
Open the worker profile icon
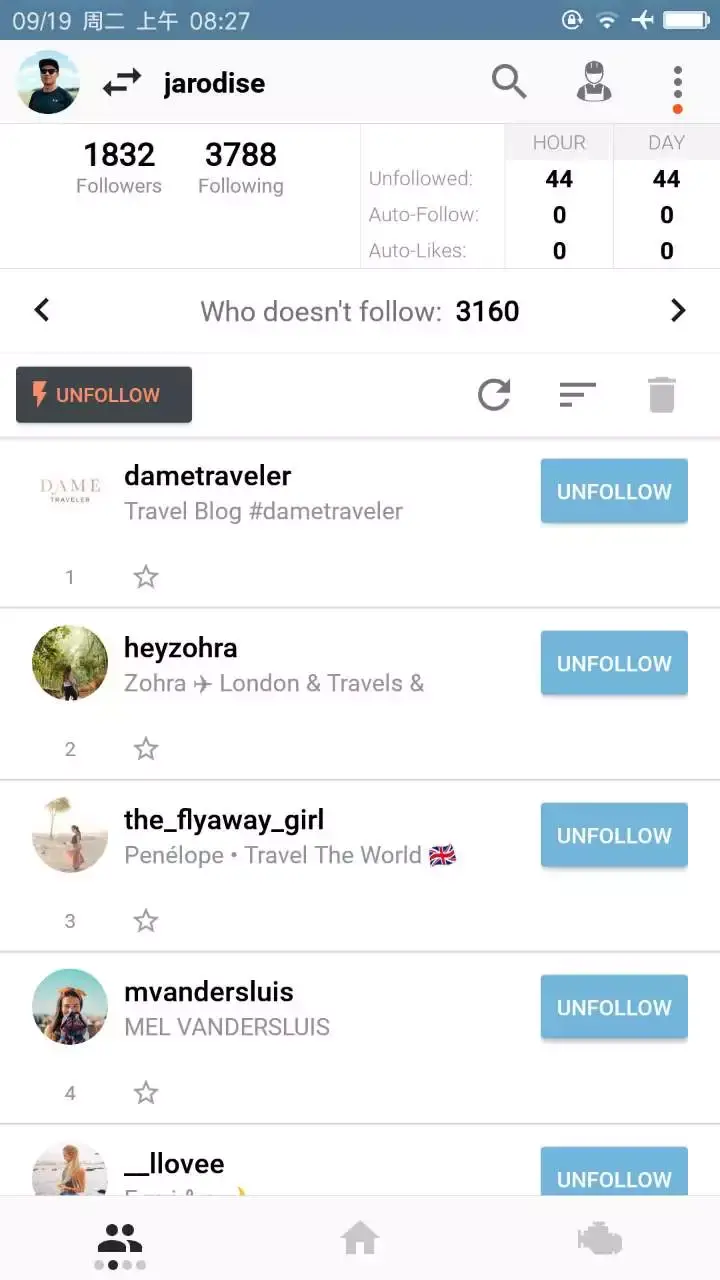(594, 82)
